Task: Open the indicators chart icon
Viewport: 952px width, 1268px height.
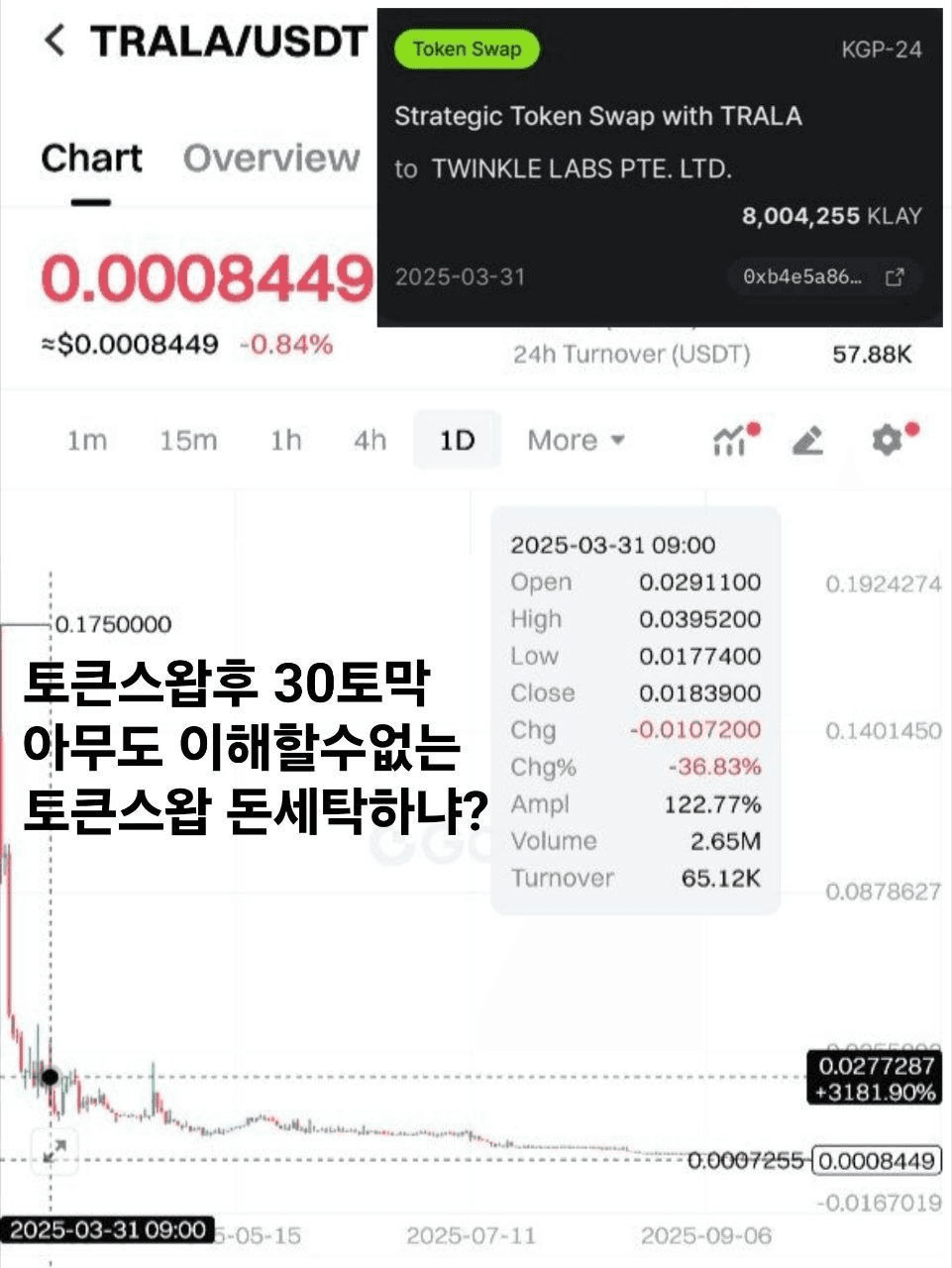Action: [x=730, y=440]
